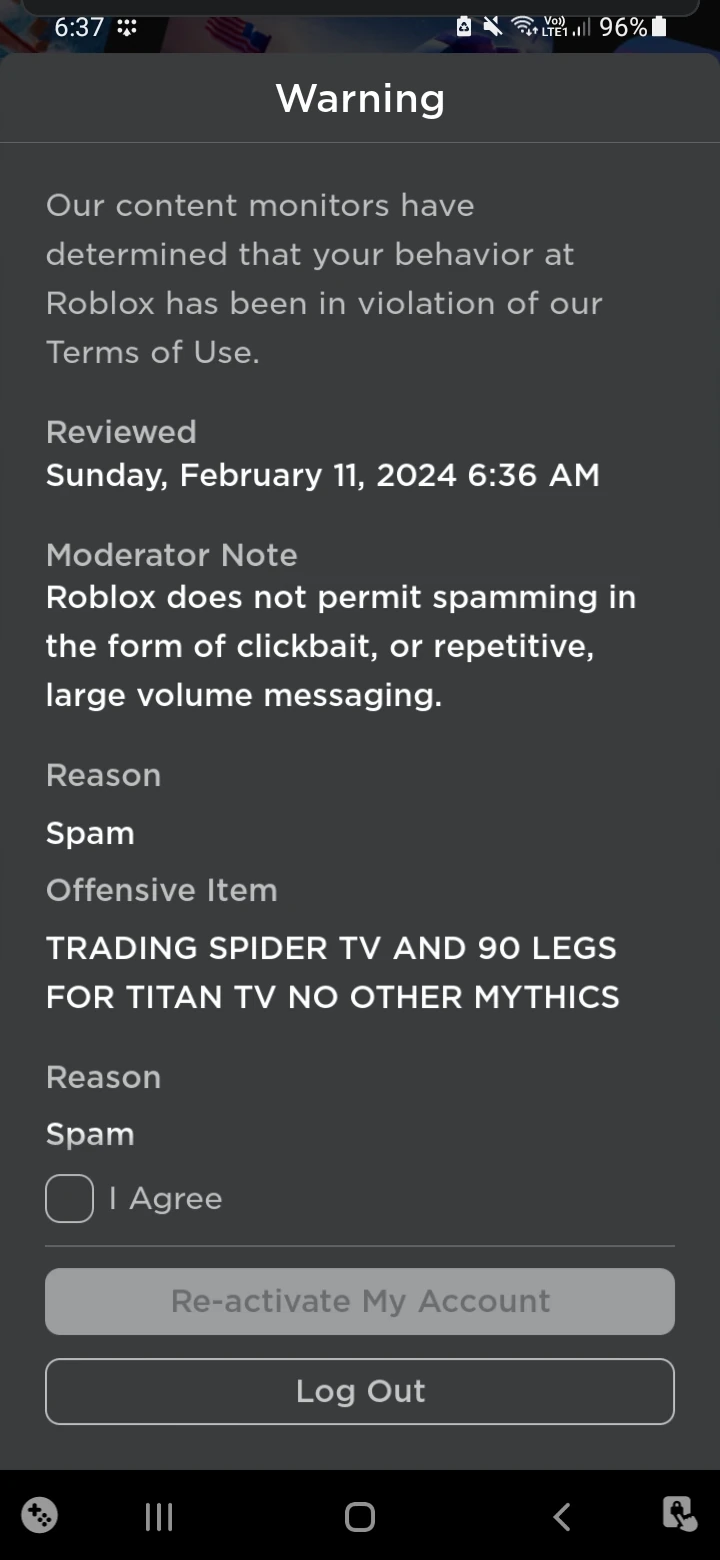Log out of the Roblox account

[x=360, y=1391]
